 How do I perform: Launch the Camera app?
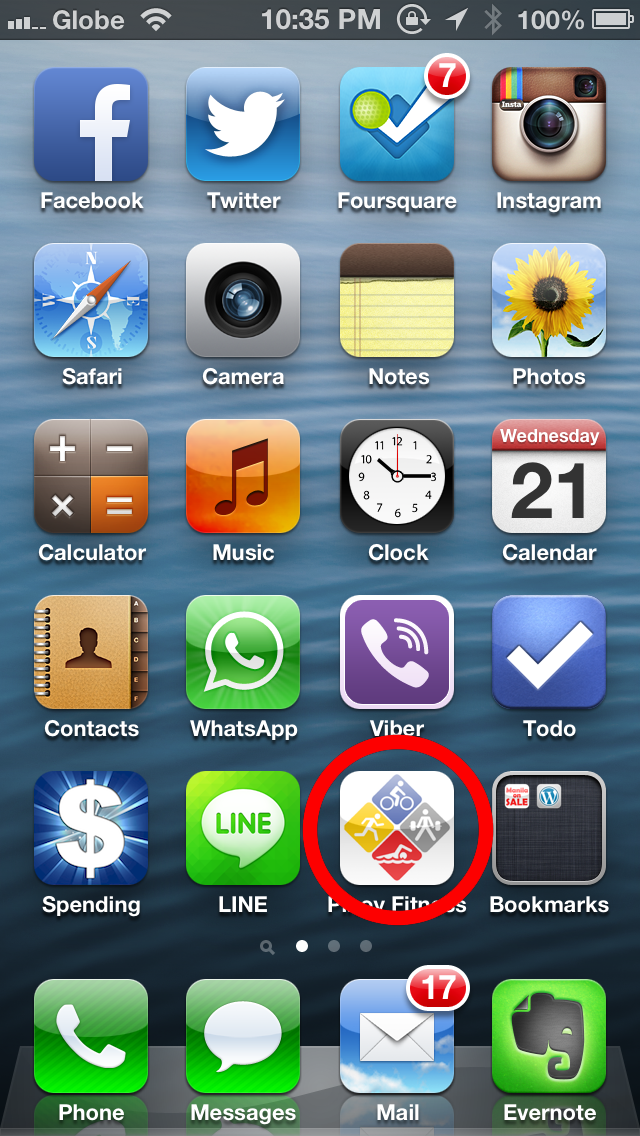[243, 300]
